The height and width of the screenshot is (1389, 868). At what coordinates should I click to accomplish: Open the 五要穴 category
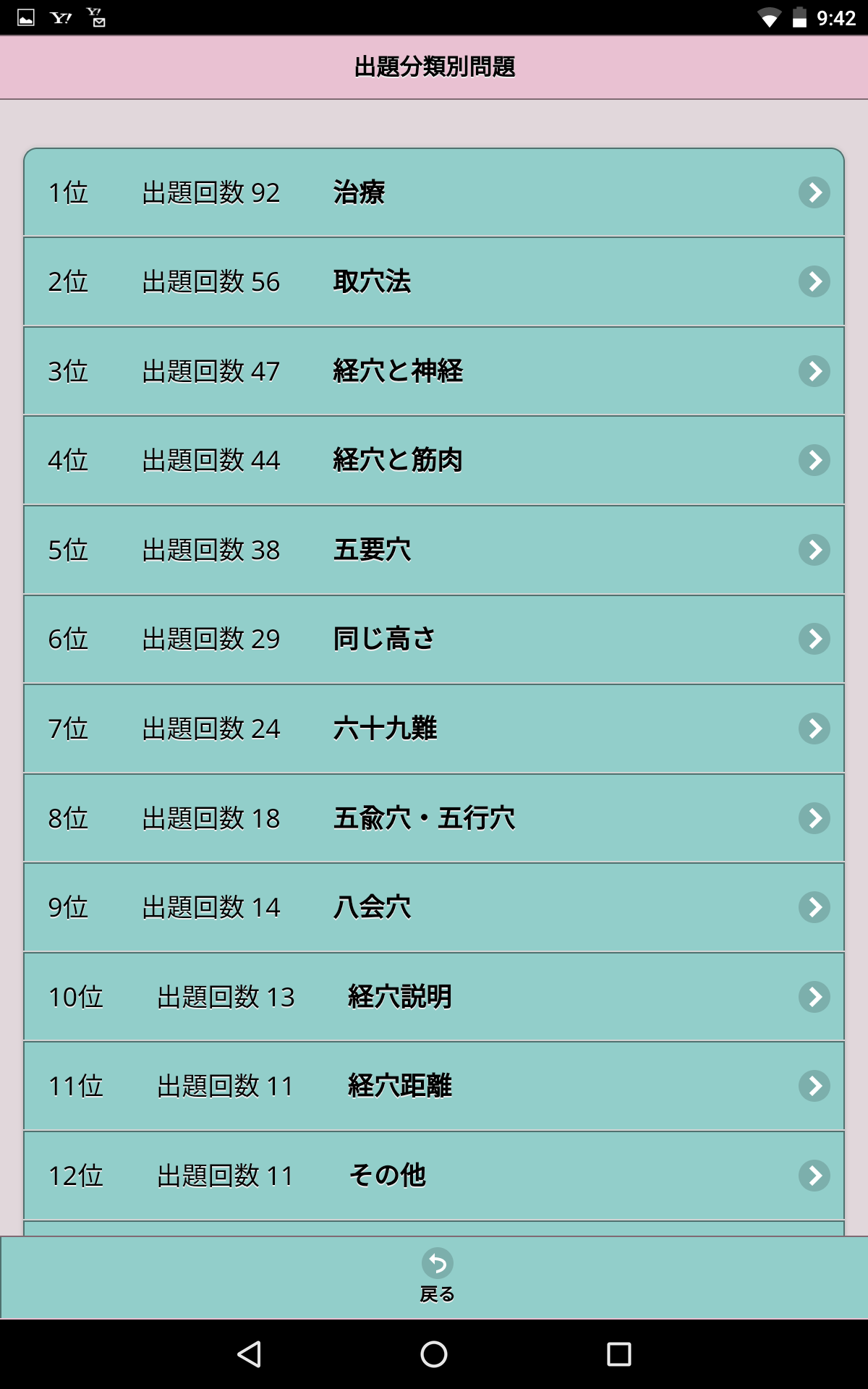click(434, 550)
